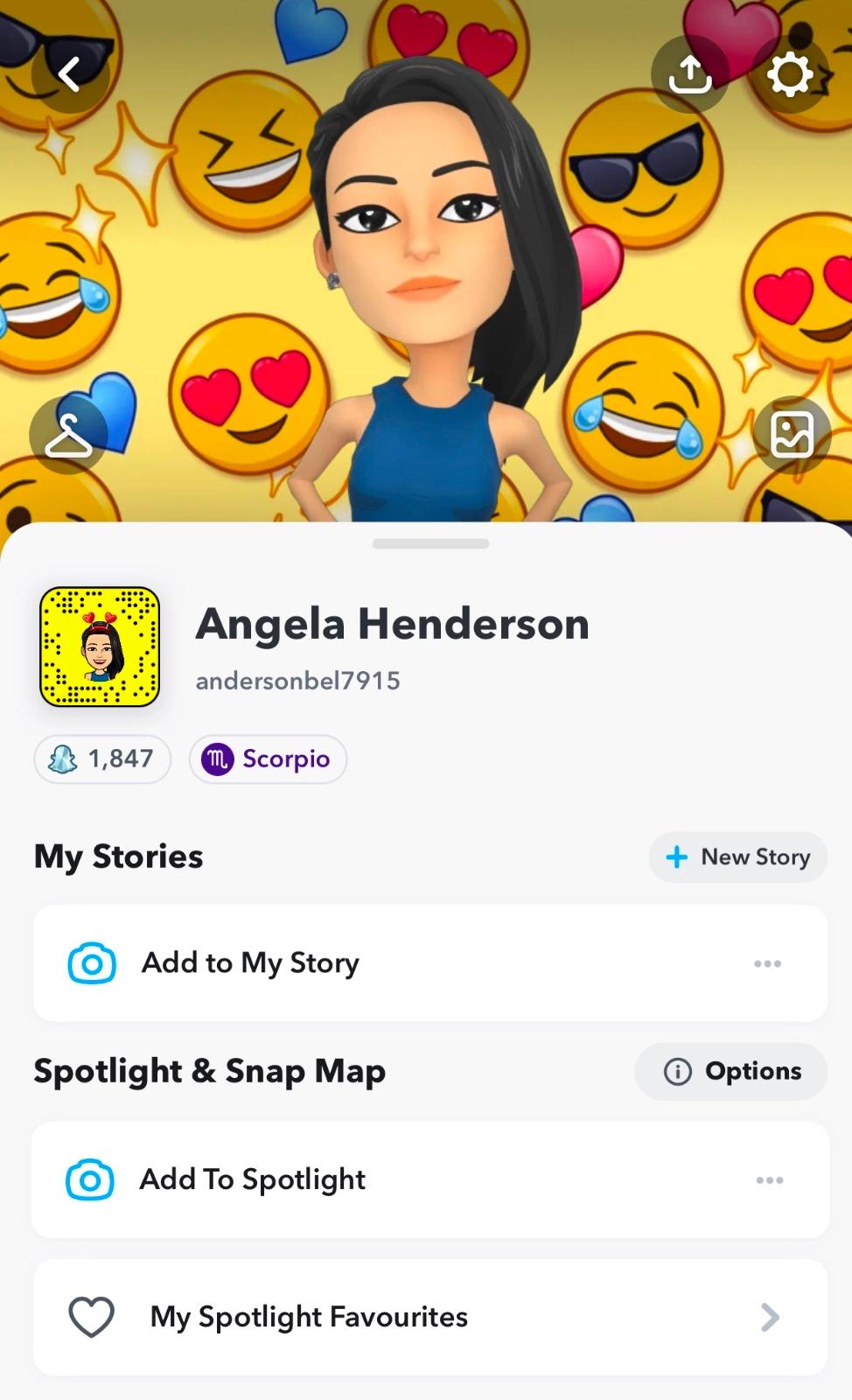852x1400 pixels.
Task: Change the profile background image
Action: (x=792, y=435)
